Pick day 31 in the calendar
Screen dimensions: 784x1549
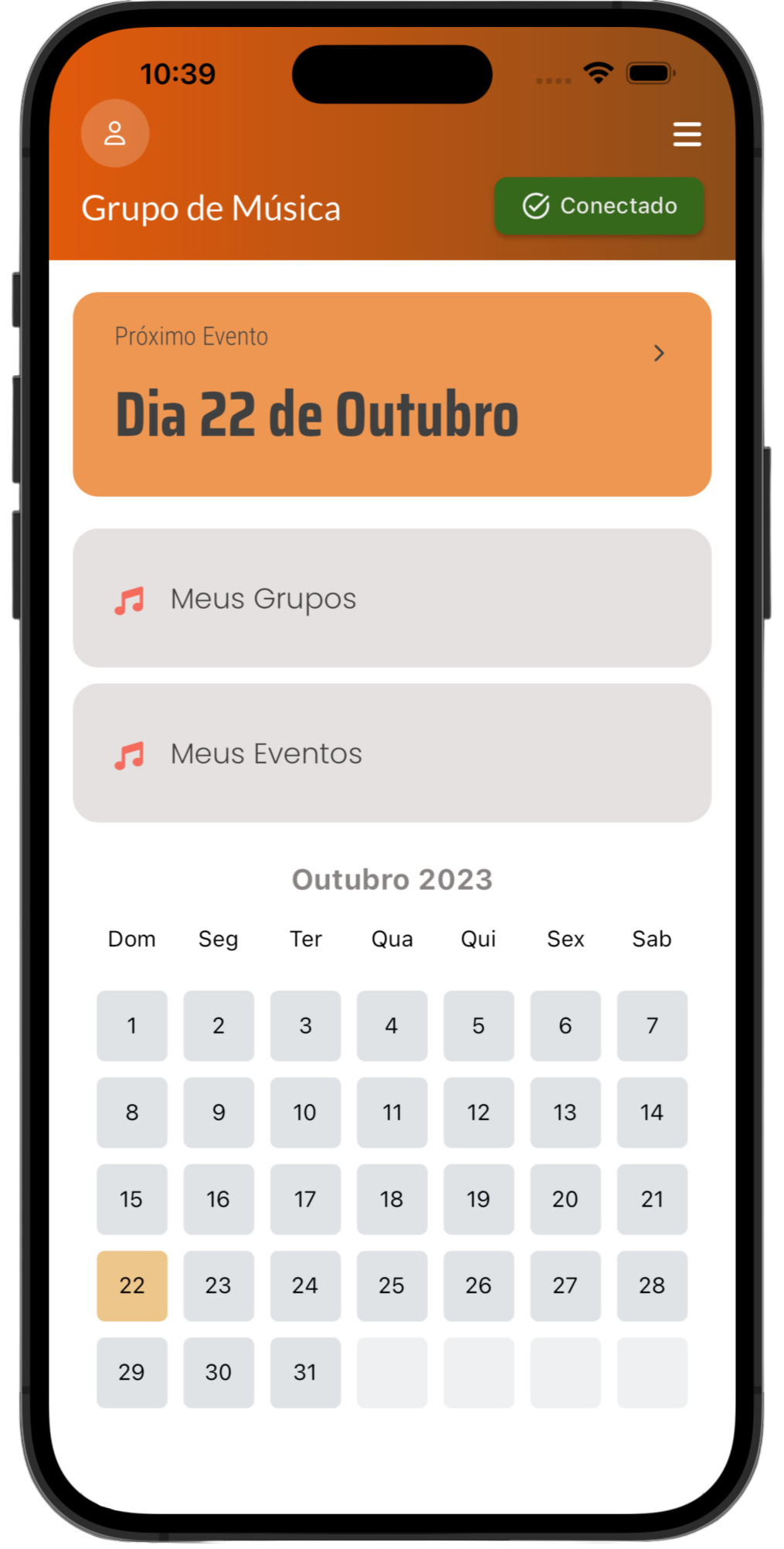click(305, 1372)
